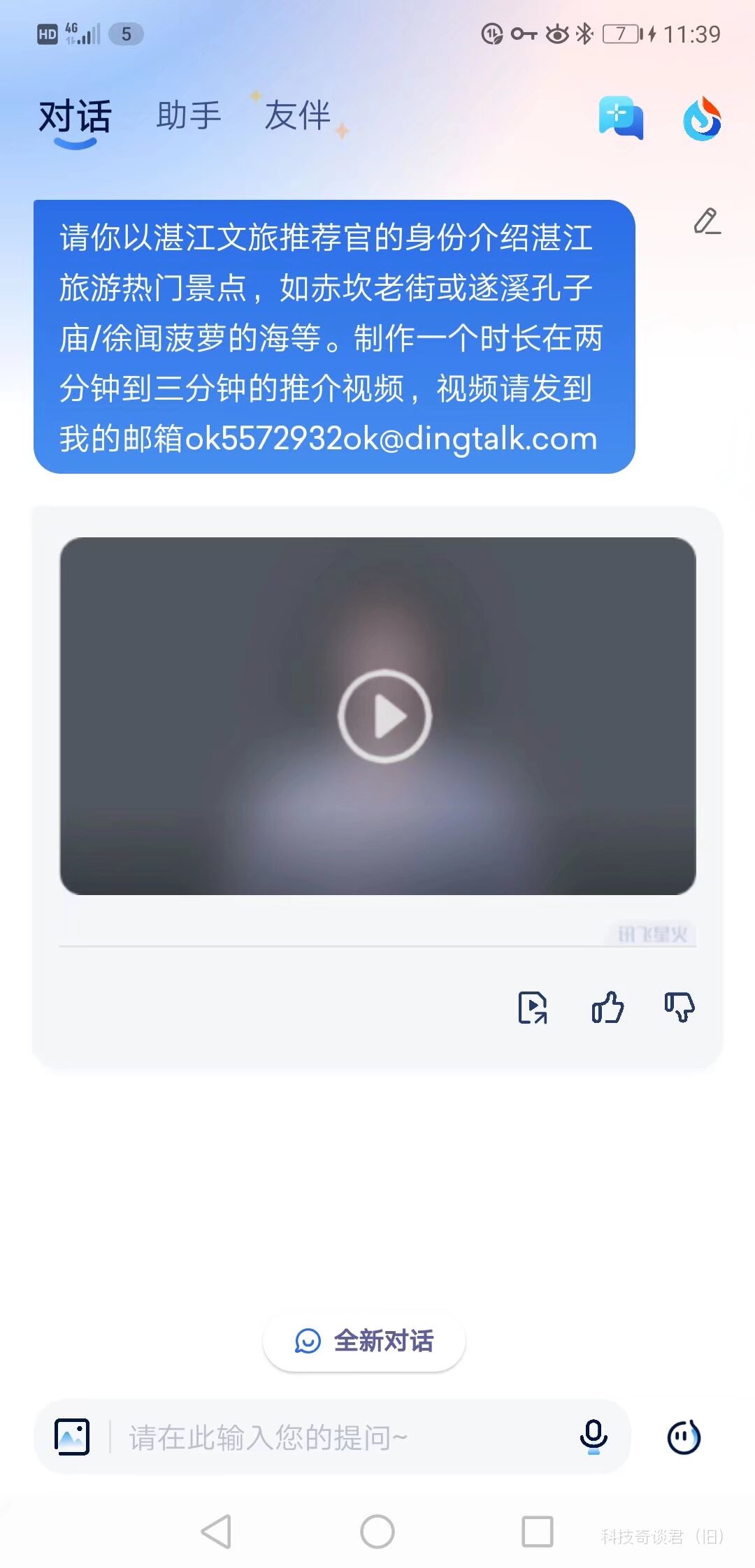755x1568 pixels.
Task: Return to the home screen
Action: coord(377,1532)
